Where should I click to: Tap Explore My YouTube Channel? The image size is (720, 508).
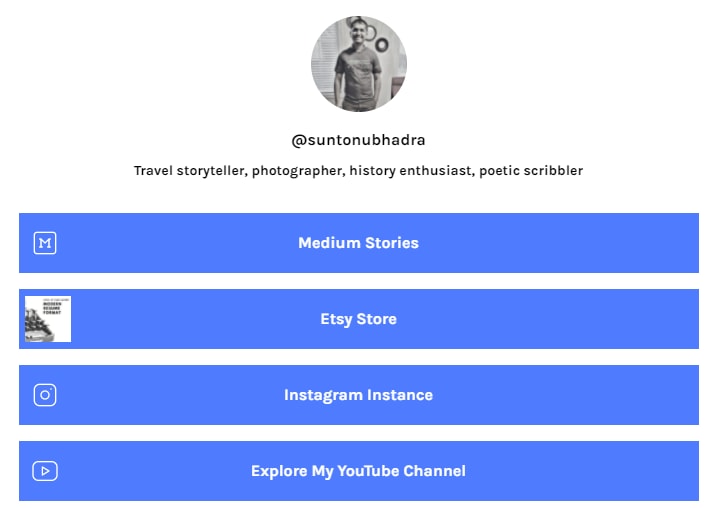(359, 471)
